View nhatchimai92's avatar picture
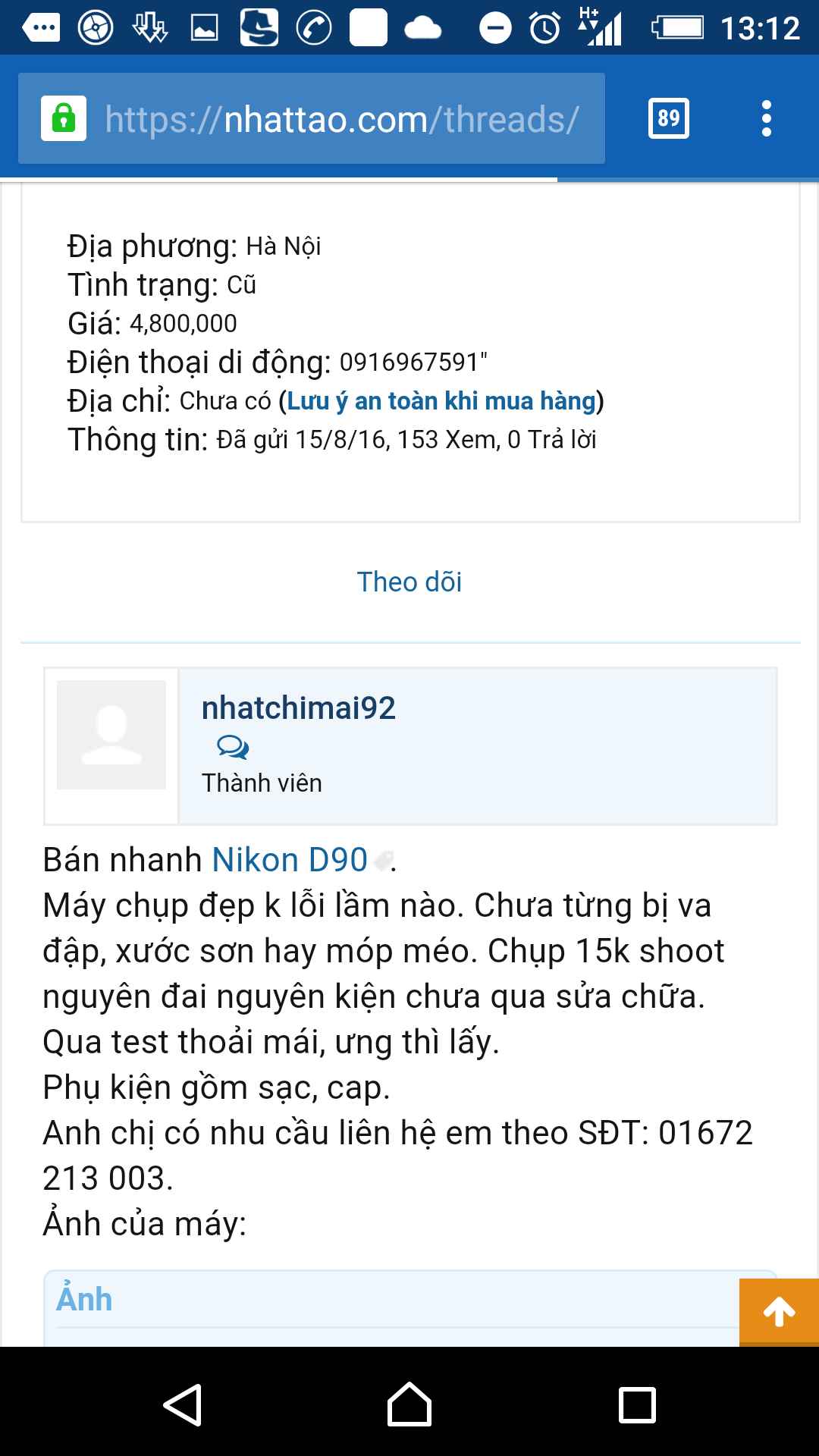 111,734
